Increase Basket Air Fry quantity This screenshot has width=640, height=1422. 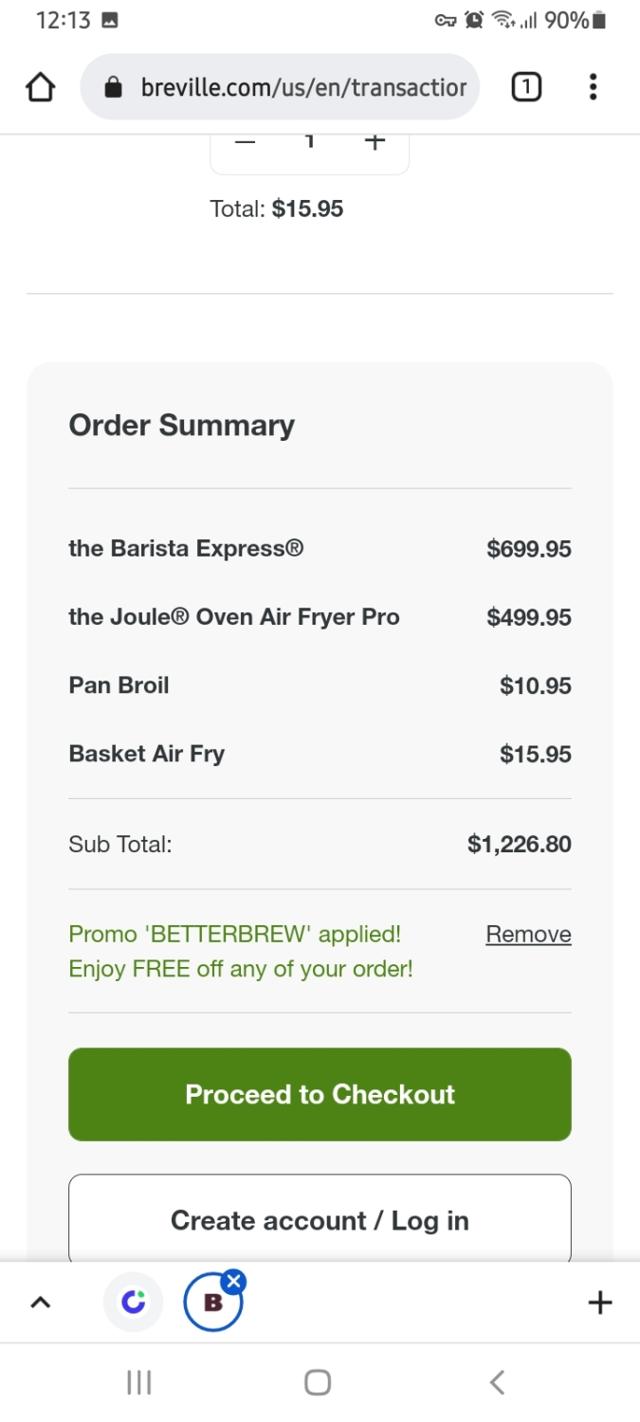[x=374, y=143]
